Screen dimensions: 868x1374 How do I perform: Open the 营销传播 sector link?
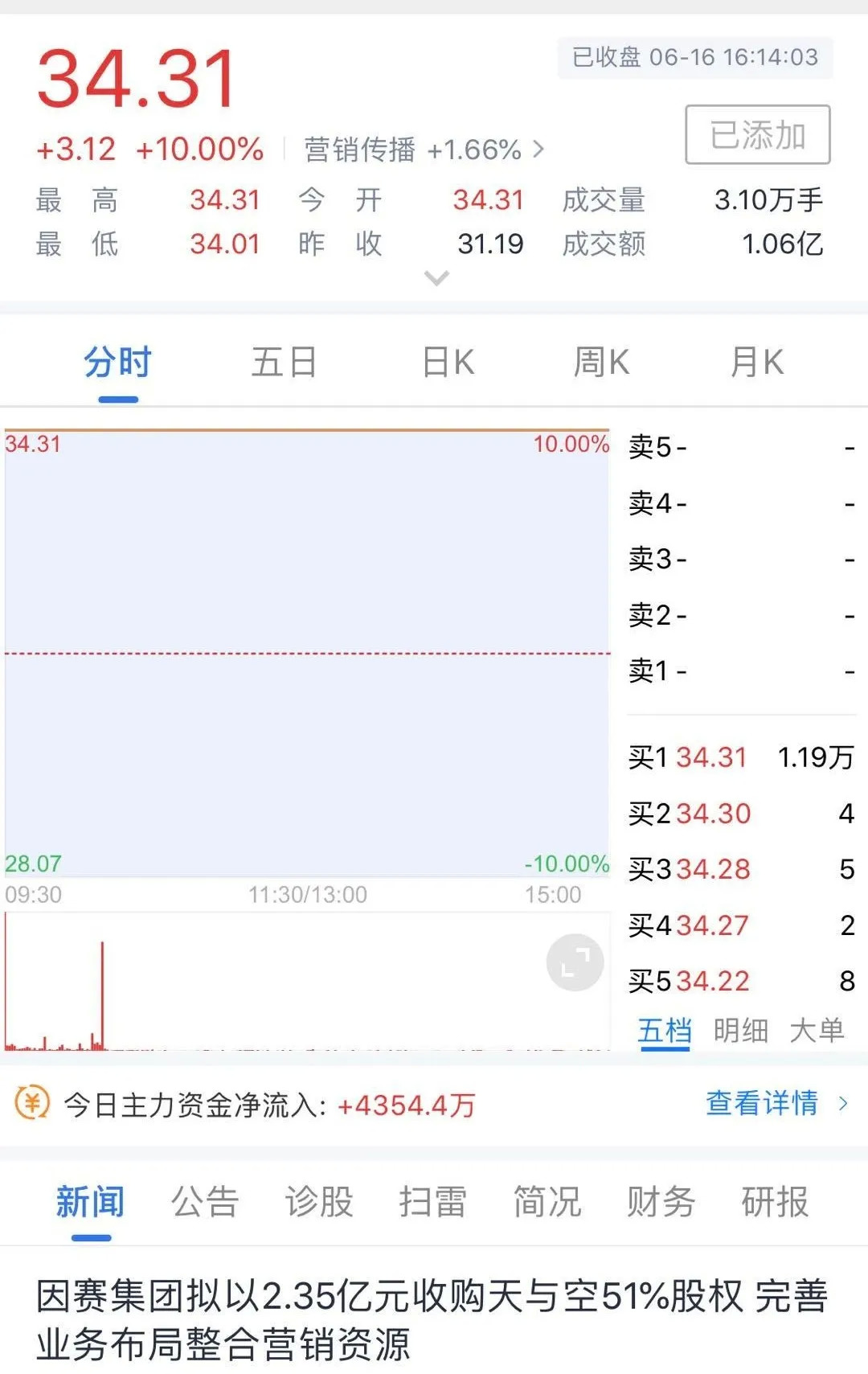click(x=424, y=150)
